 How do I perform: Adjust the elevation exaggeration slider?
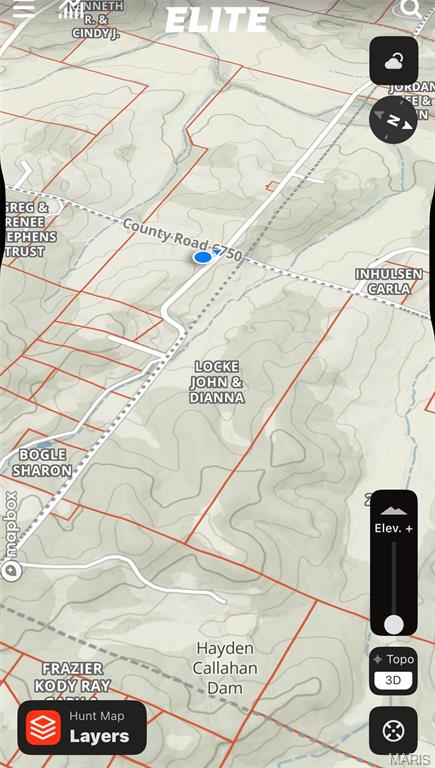(393, 625)
